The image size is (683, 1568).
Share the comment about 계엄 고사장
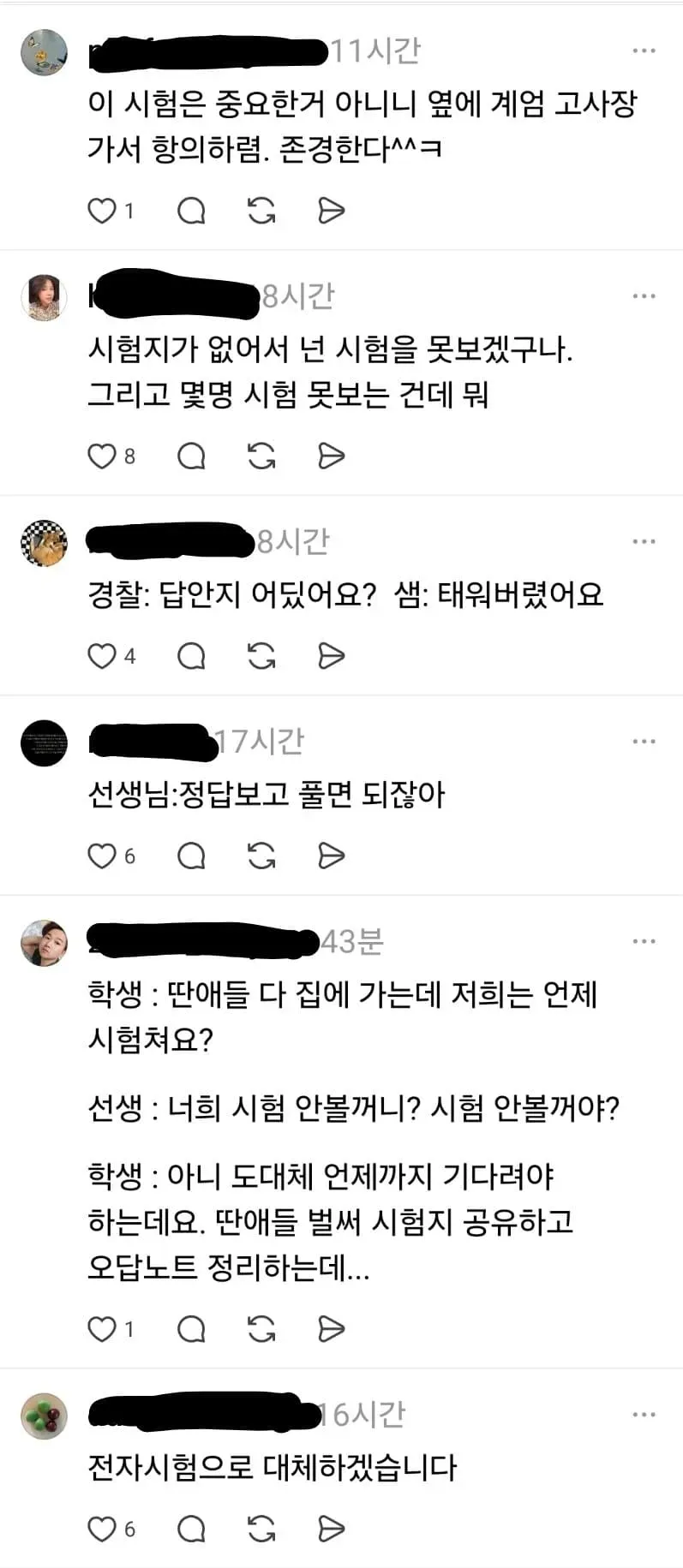pos(331,211)
